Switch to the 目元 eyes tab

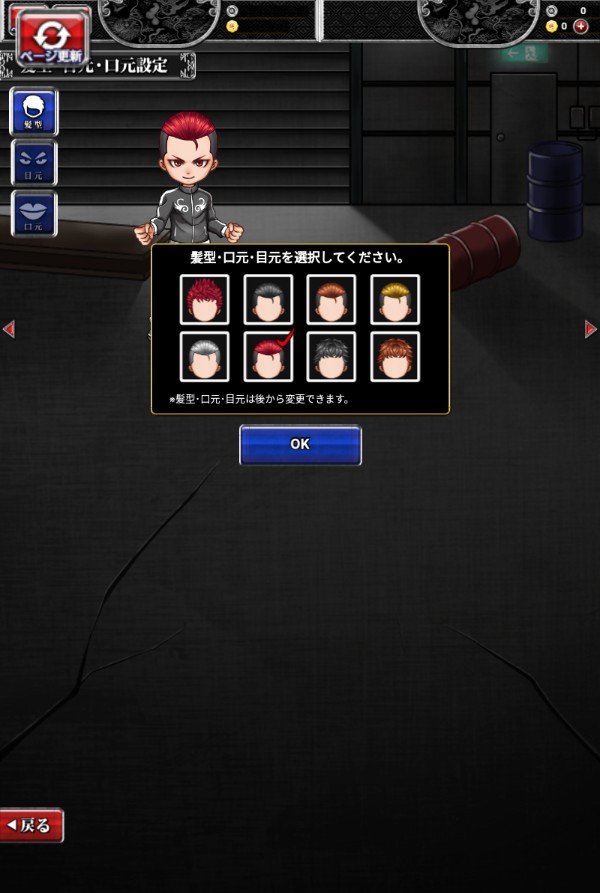click(34, 162)
